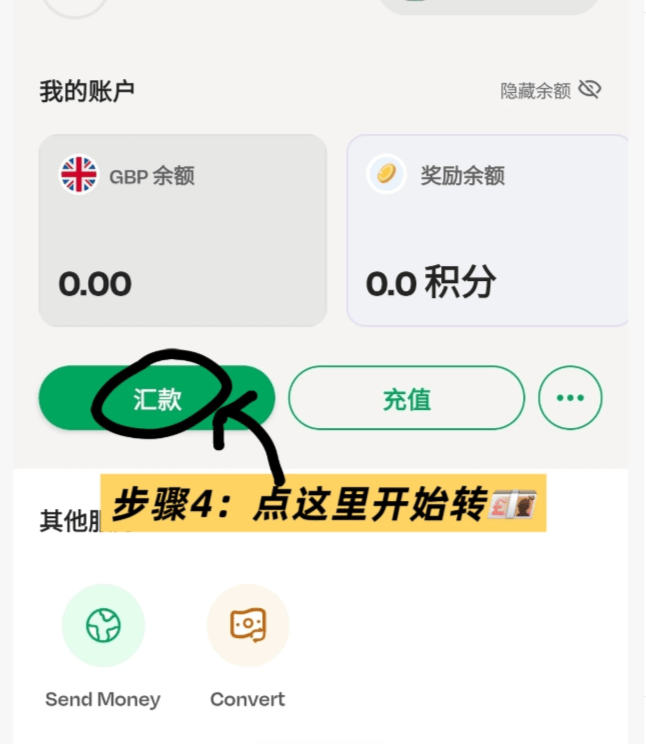The height and width of the screenshot is (744, 646).
Task: Open the Convert service
Action: point(247,626)
